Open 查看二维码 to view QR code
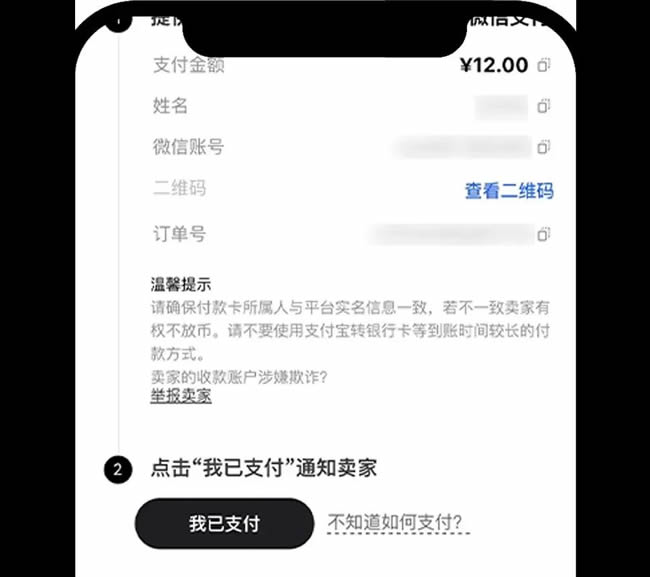Image resolution: width=650 pixels, height=577 pixels. (508, 190)
